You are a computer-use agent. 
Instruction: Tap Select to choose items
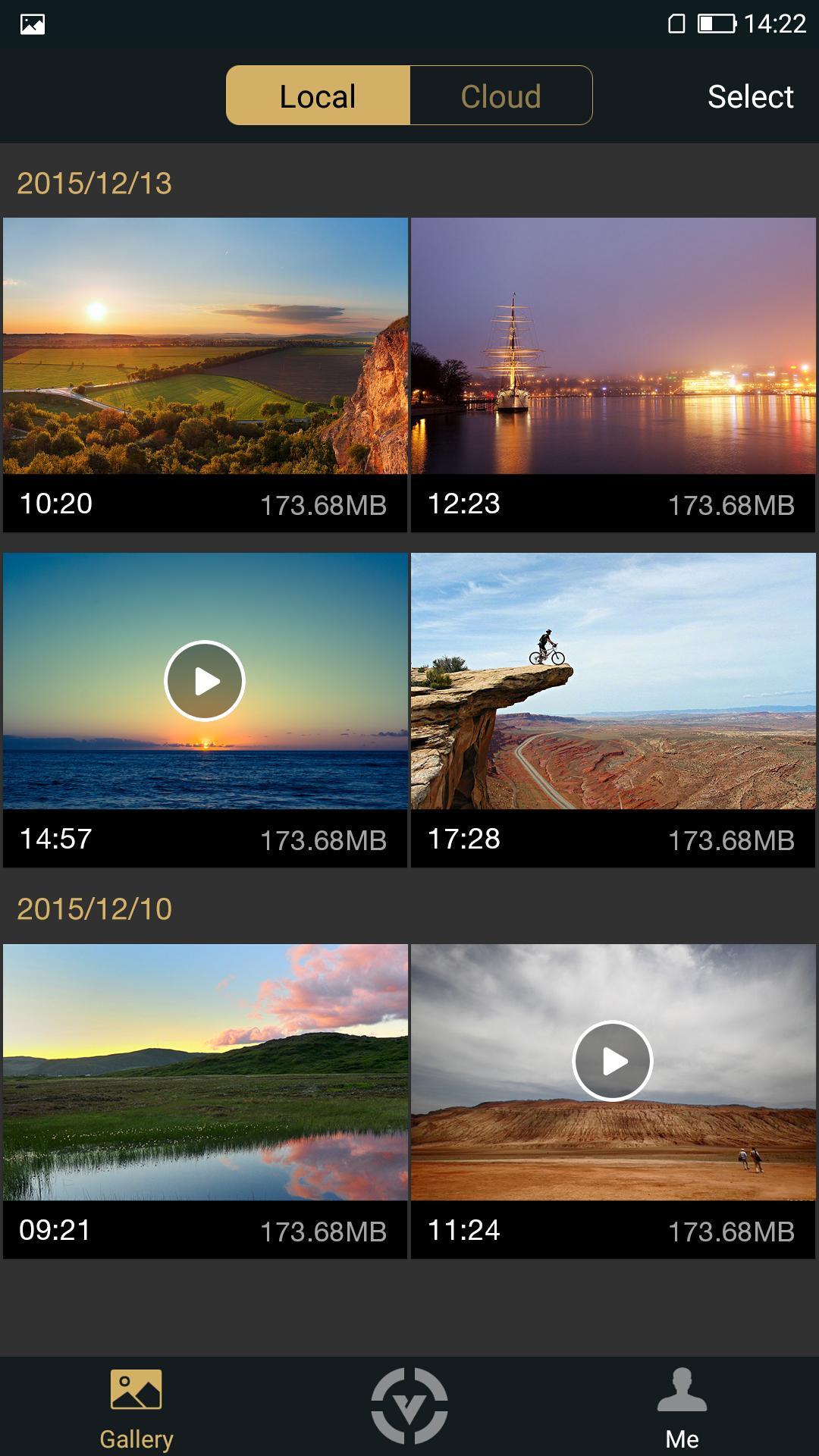click(750, 96)
